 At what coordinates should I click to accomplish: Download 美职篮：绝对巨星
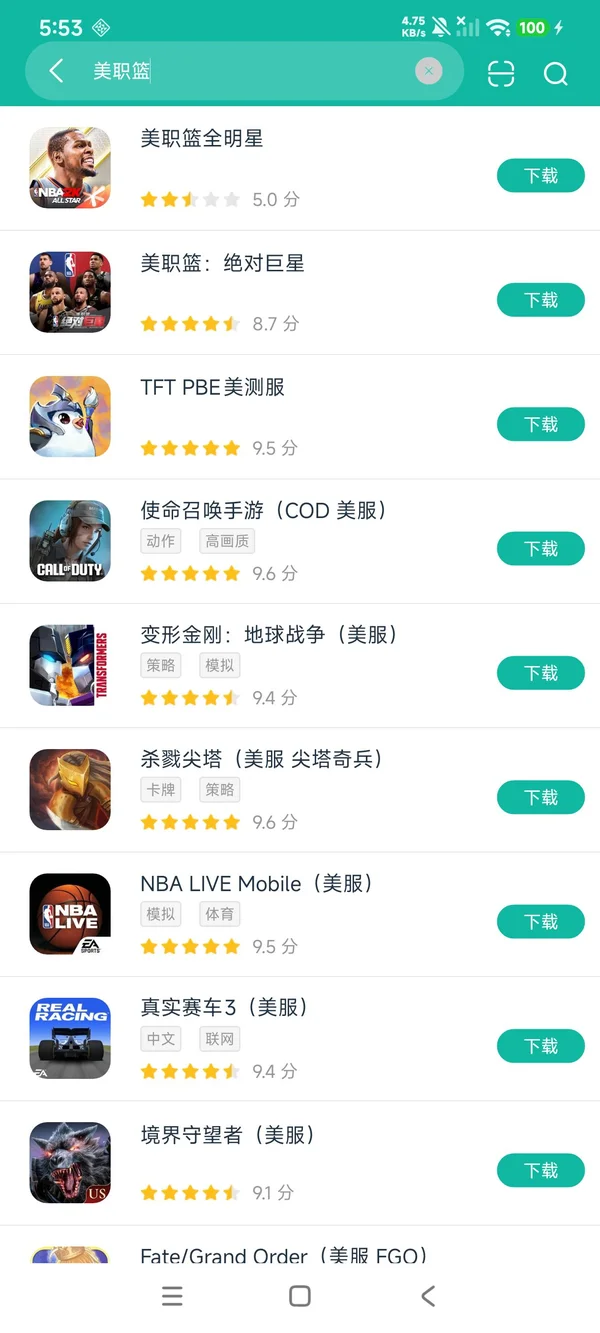point(540,300)
